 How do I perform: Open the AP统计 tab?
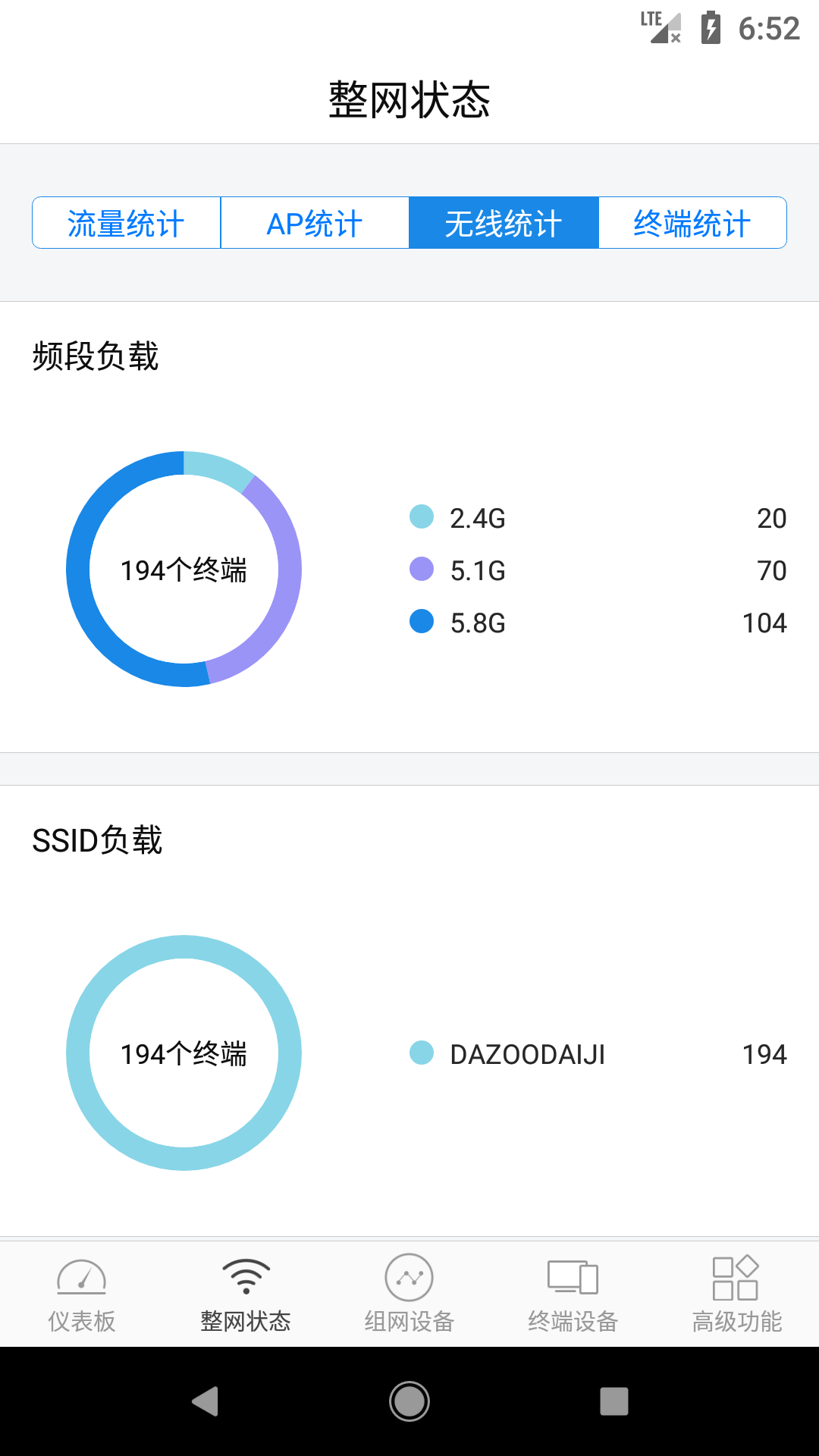(x=315, y=222)
